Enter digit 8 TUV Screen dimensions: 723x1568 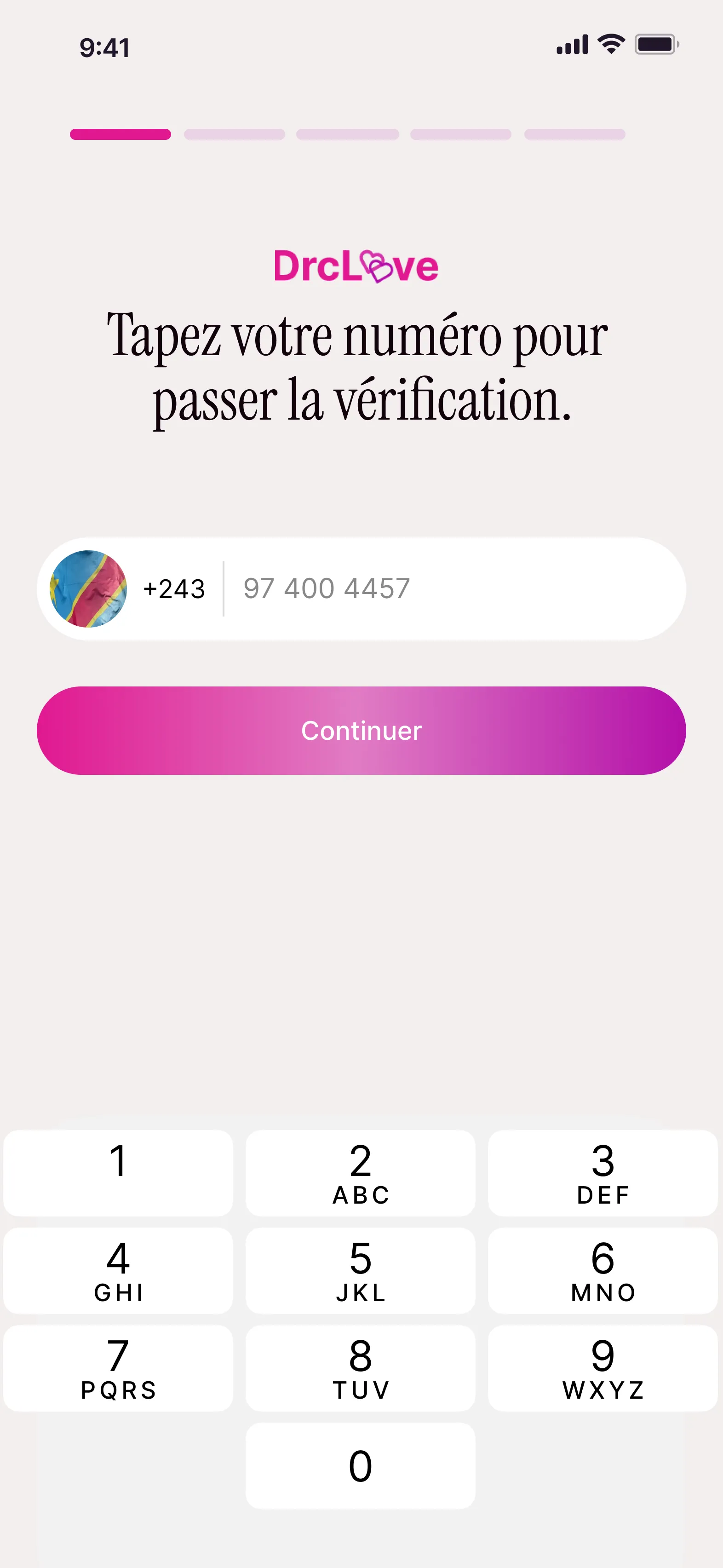pos(360,1368)
